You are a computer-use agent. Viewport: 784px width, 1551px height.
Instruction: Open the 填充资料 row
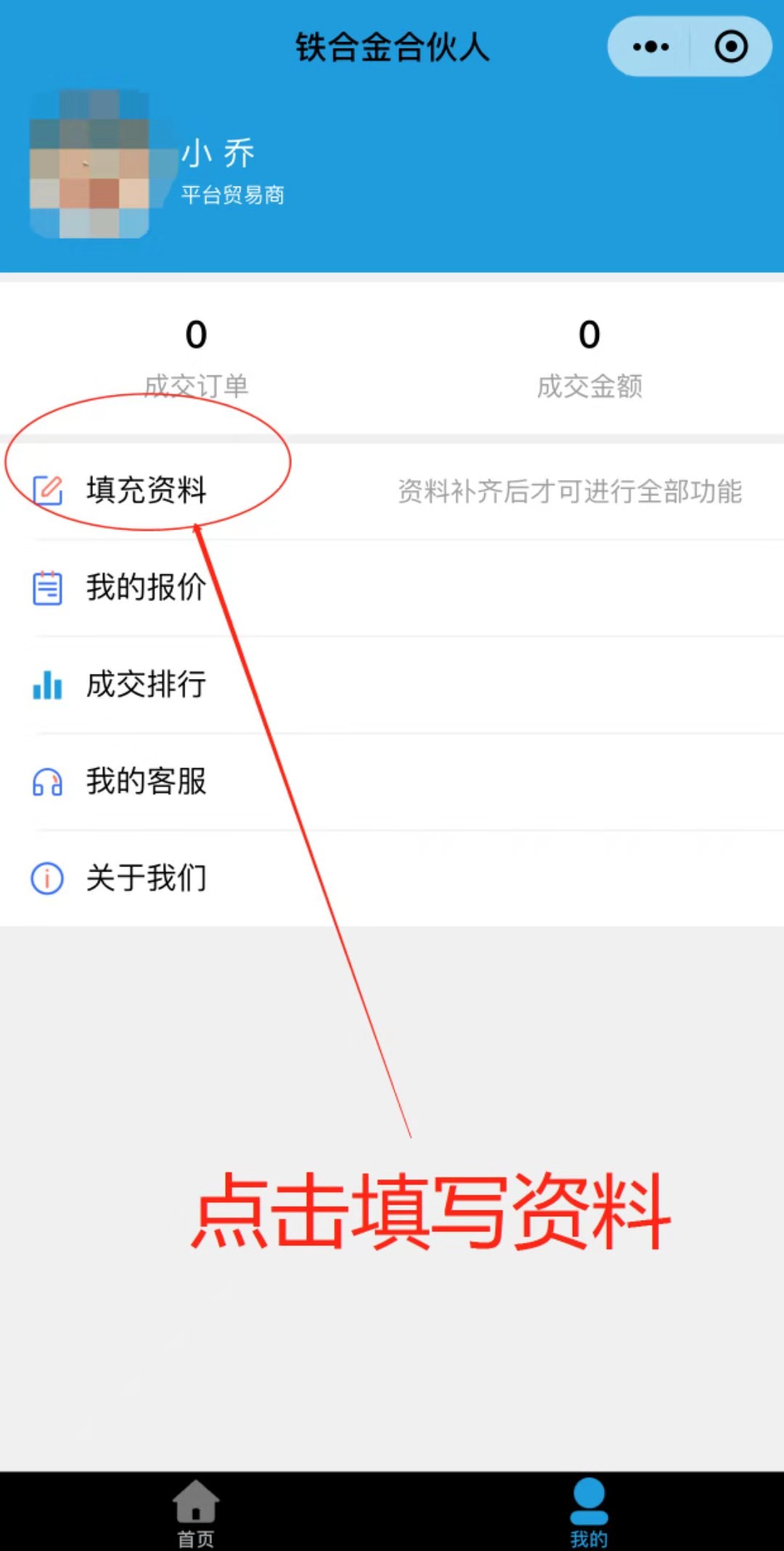pyautogui.click(x=392, y=492)
